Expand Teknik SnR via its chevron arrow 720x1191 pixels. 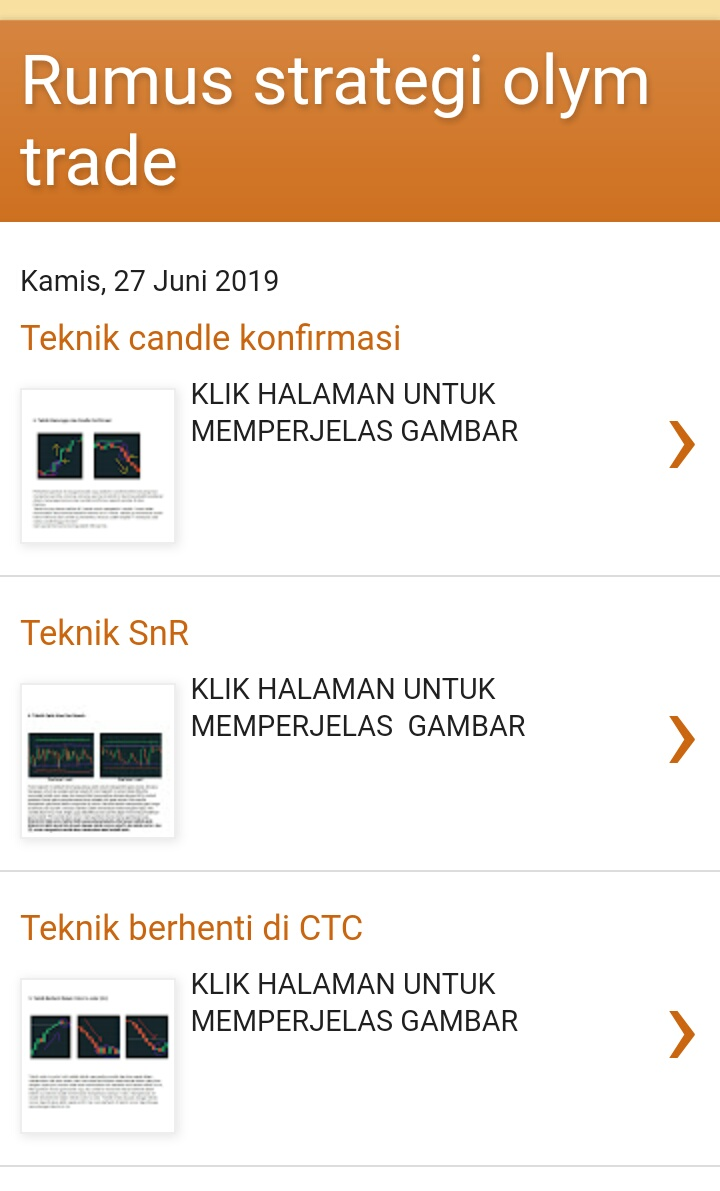coord(681,739)
